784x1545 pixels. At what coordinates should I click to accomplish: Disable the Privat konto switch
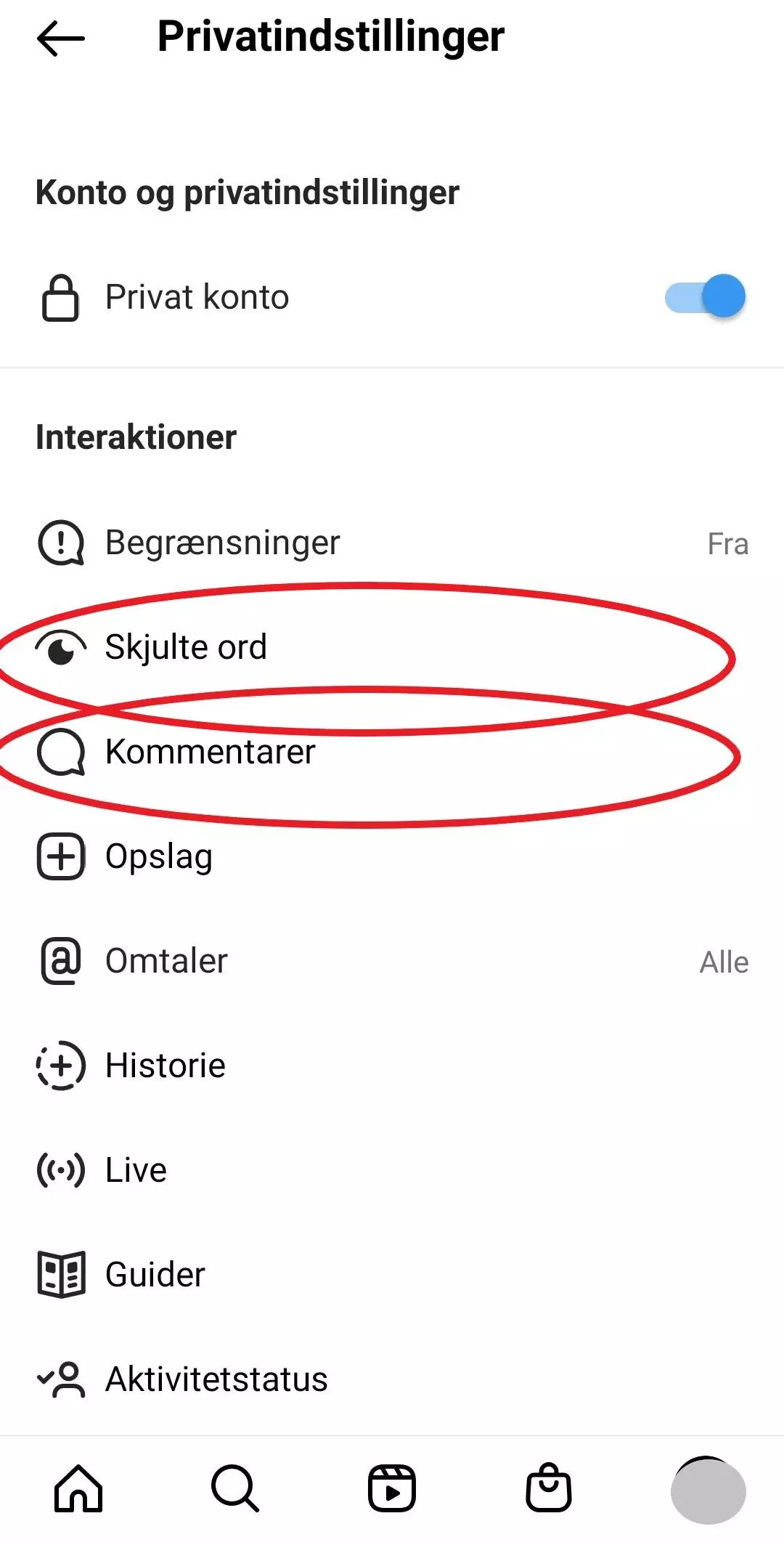tap(705, 296)
